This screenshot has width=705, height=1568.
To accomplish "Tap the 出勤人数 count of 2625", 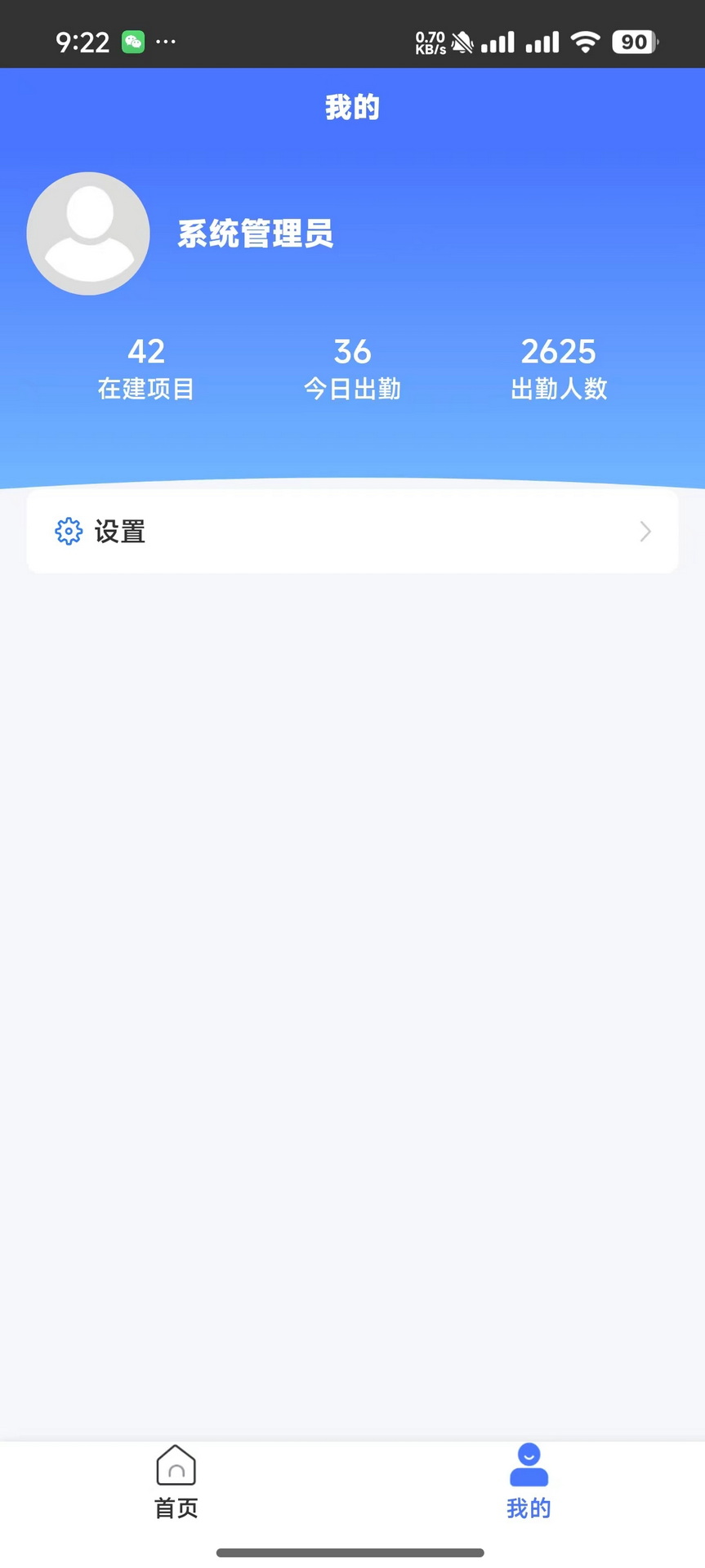I will 559,351.
